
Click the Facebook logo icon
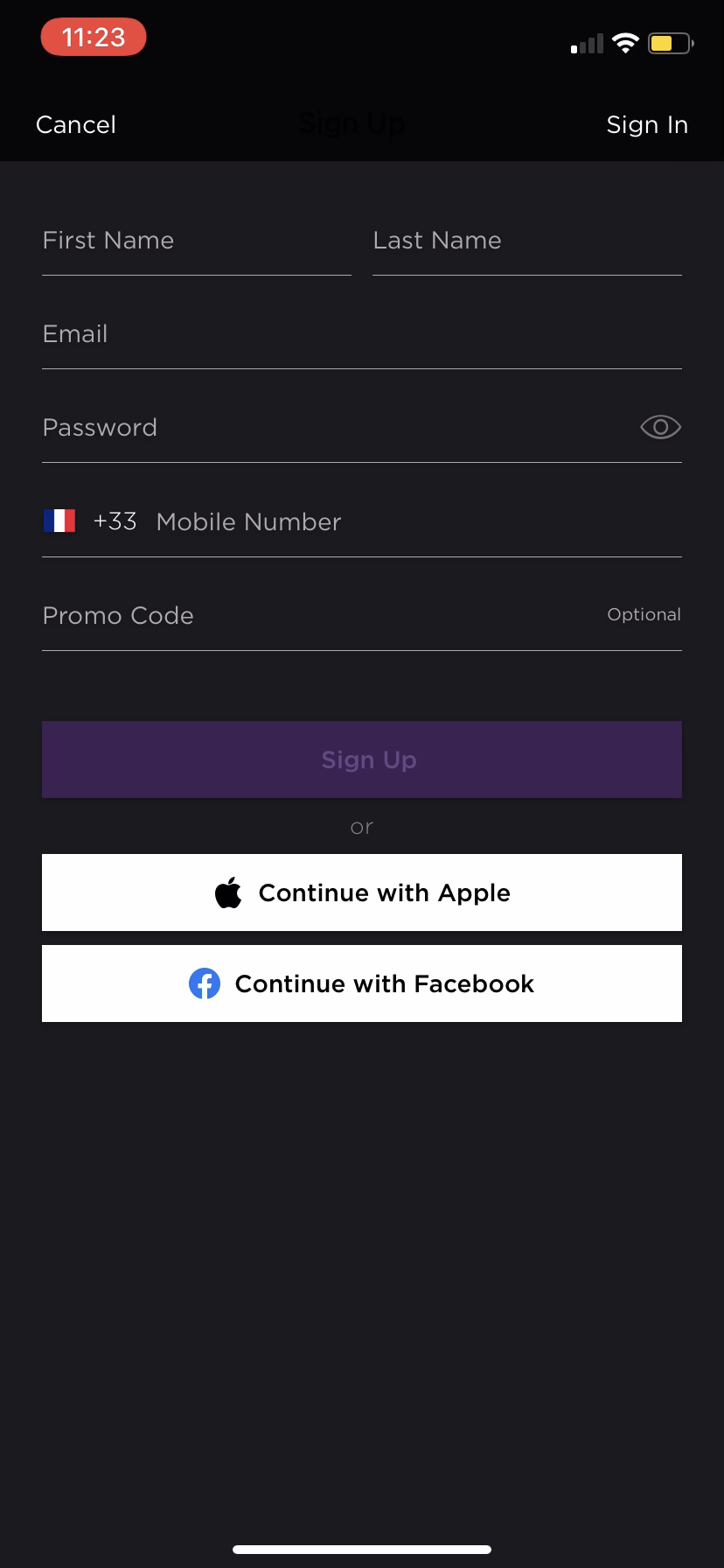204,983
